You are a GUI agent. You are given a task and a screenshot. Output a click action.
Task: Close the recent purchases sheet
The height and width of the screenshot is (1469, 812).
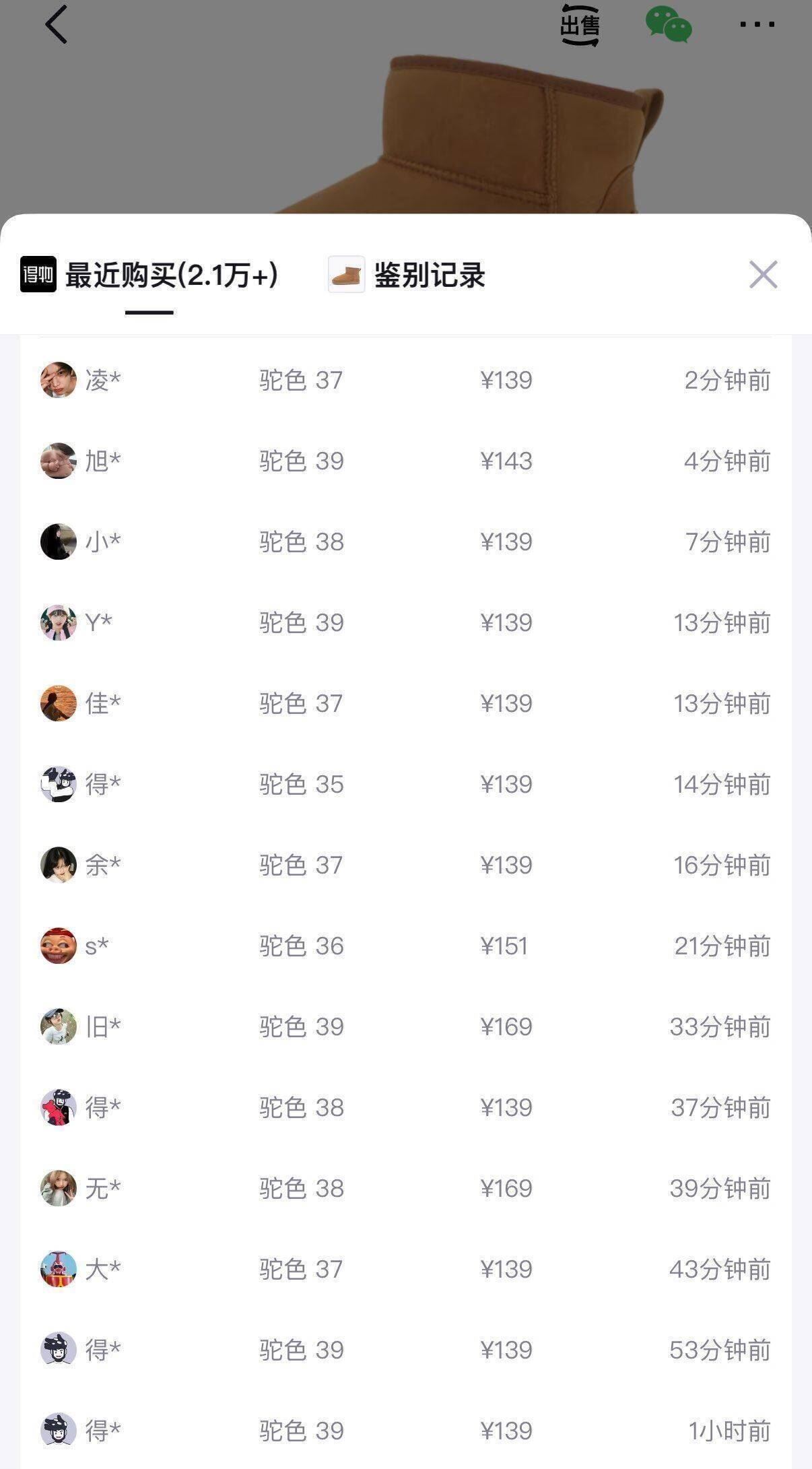[x=763, y=275]
